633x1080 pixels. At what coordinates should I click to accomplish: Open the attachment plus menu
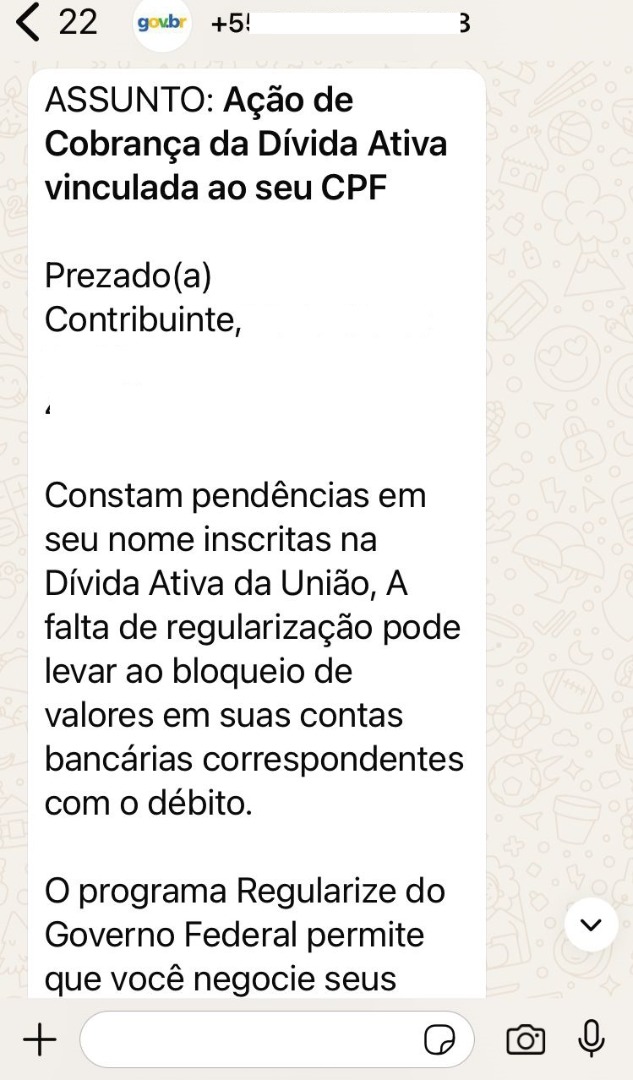coord(39,1041)
